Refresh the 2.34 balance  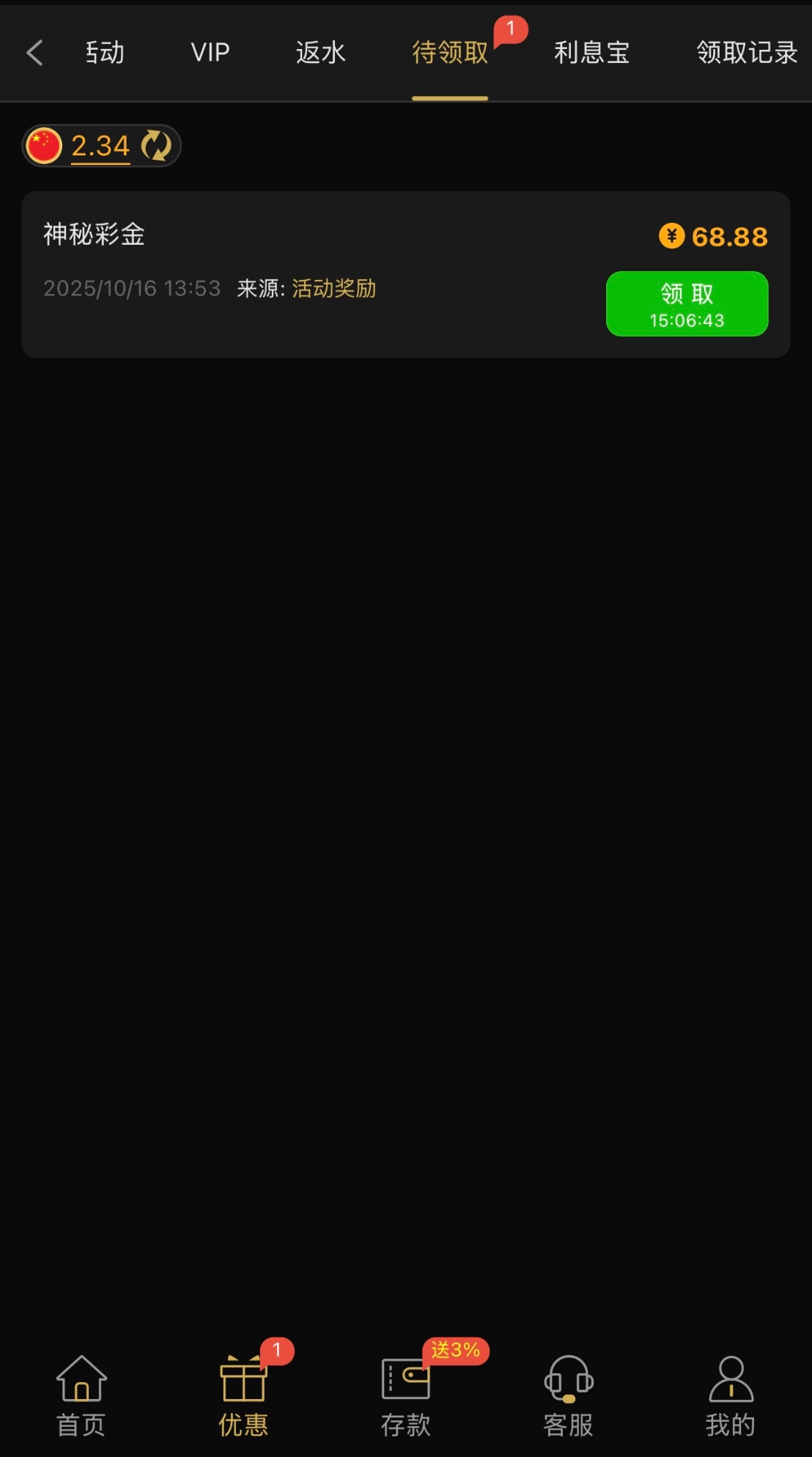156,146
